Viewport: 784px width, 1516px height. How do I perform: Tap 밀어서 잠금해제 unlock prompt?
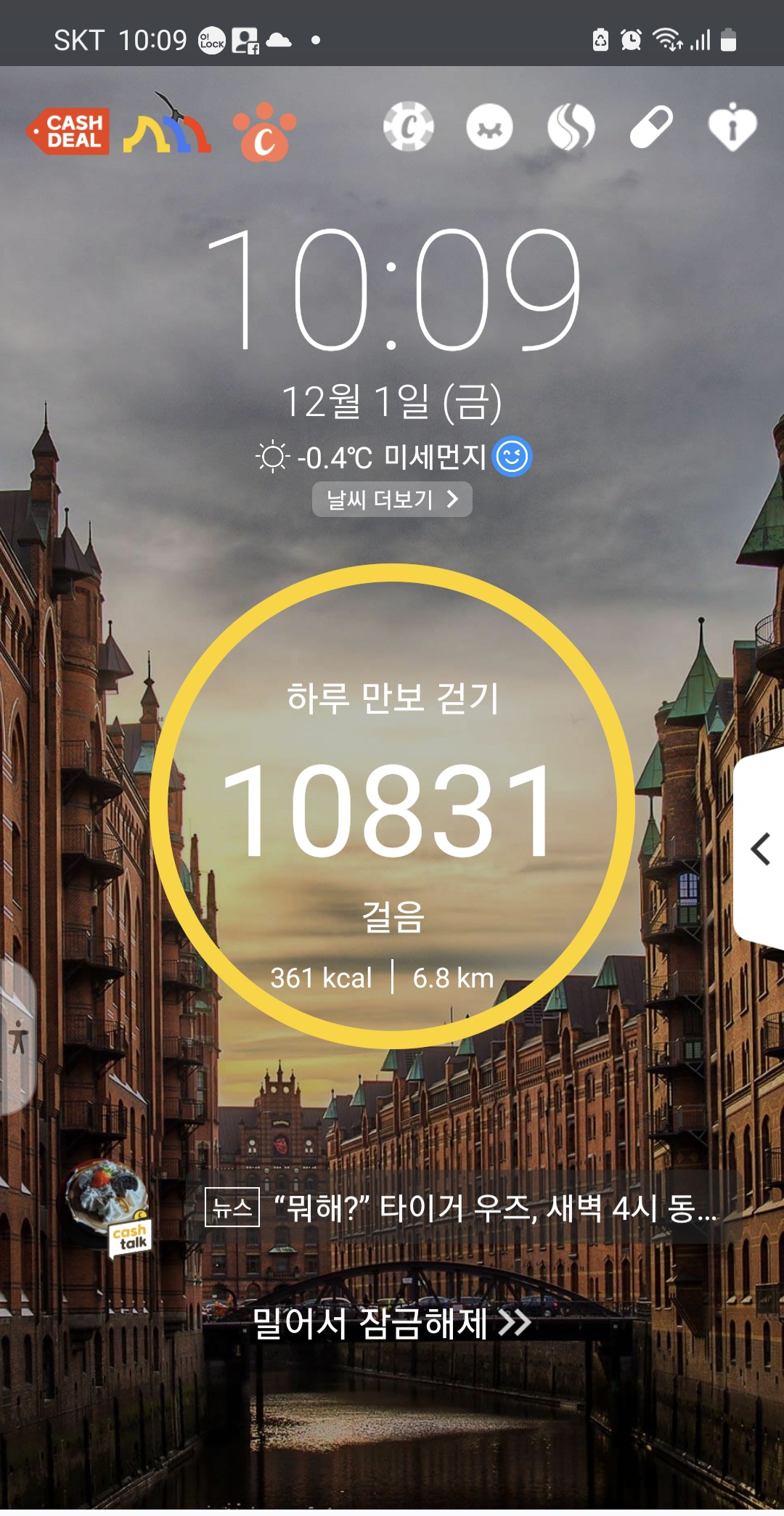(x=392, y=1323)
